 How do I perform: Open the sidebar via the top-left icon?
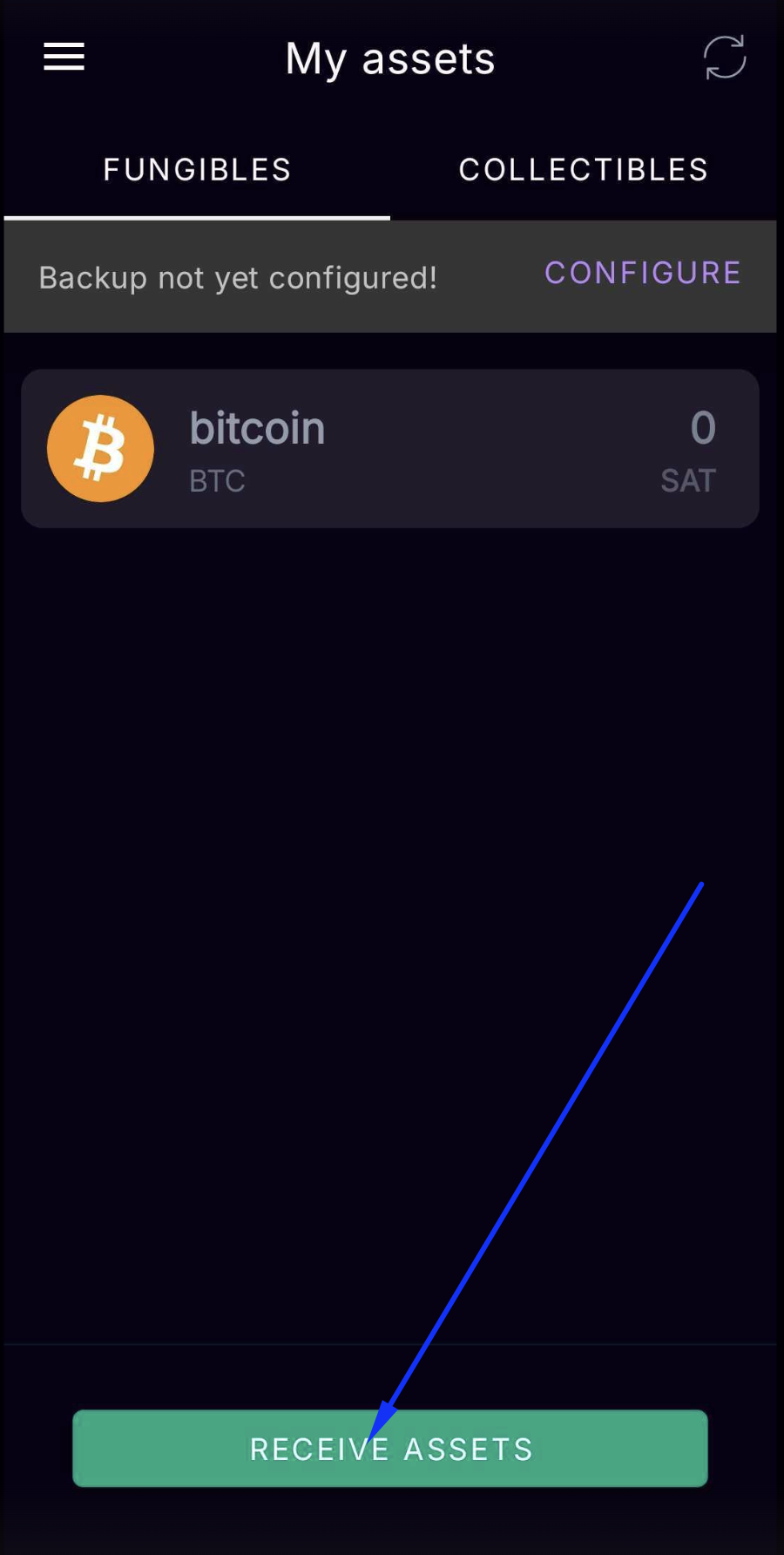click(63, 57)
